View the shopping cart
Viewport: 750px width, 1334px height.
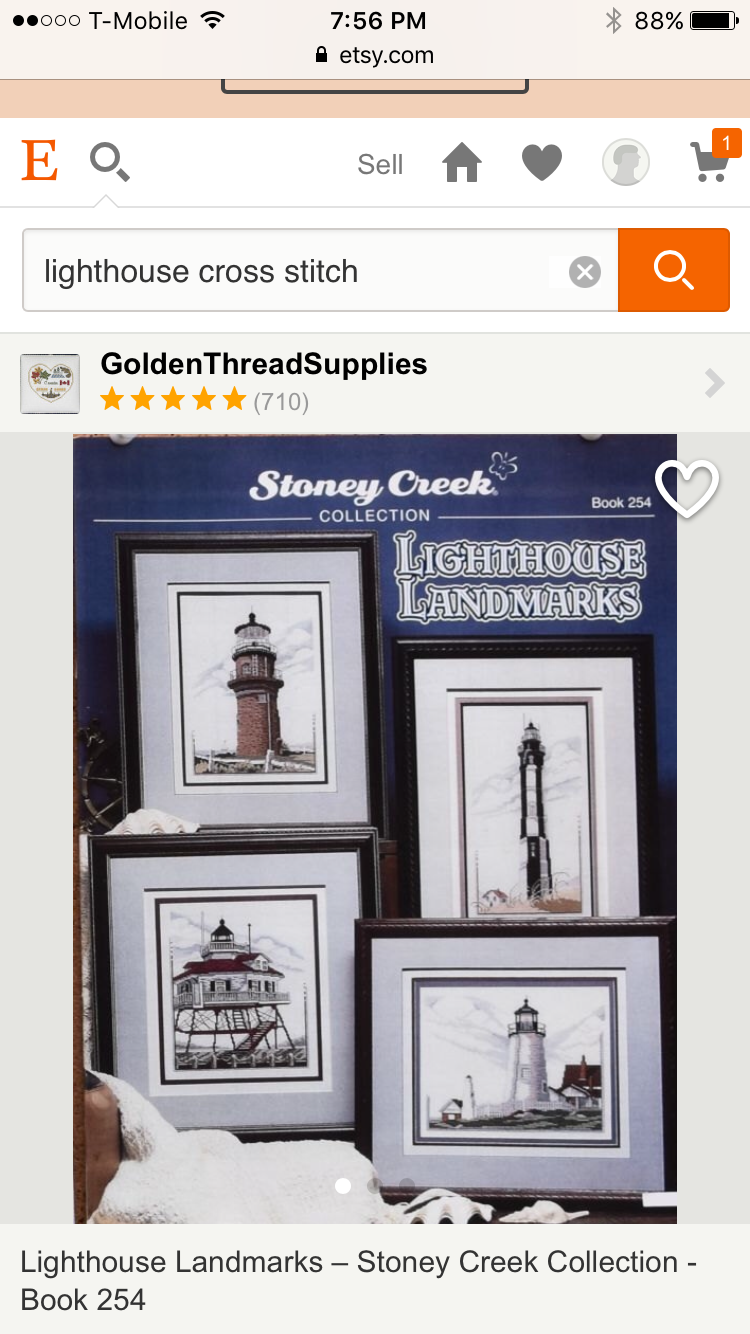[x=712, y=160]
